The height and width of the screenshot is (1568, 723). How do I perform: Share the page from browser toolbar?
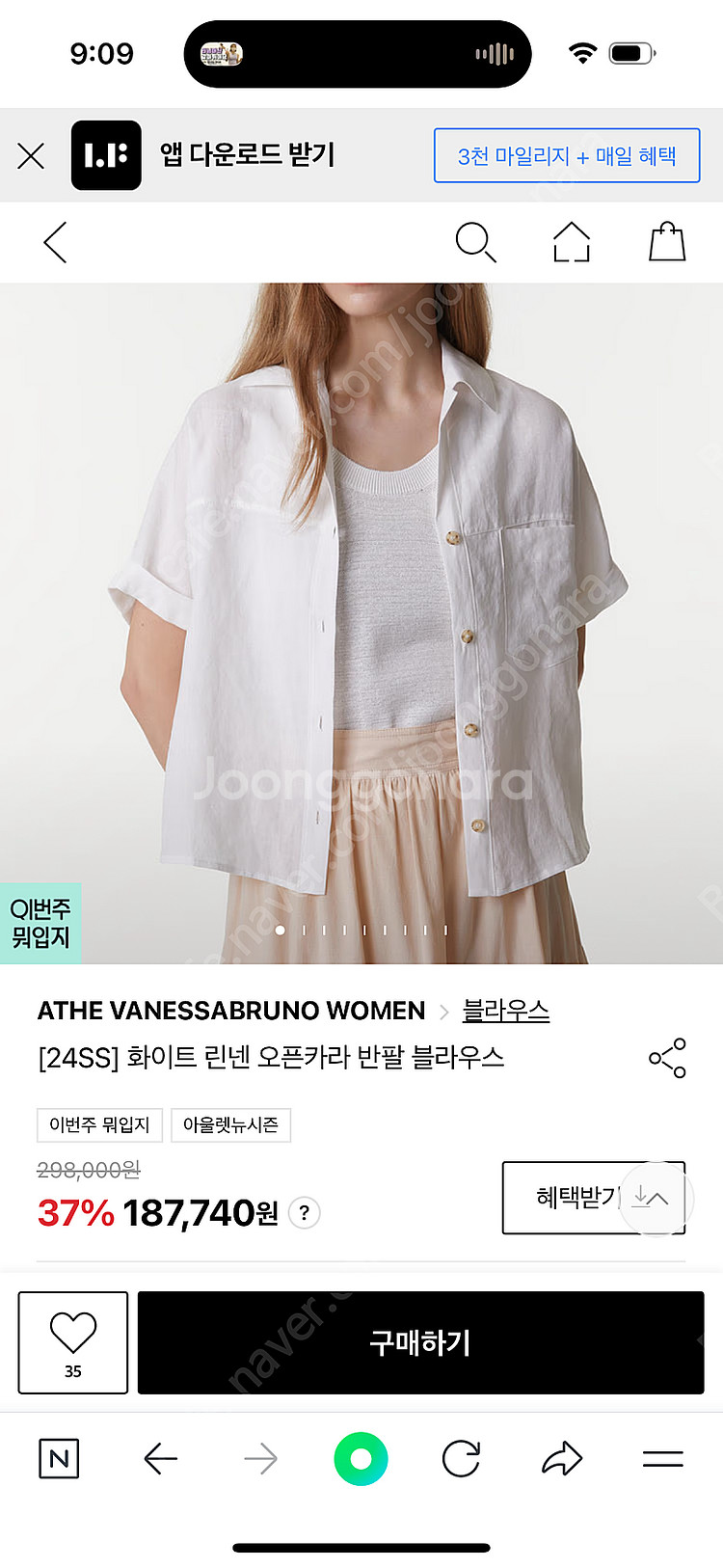(x=562, y=1459)
